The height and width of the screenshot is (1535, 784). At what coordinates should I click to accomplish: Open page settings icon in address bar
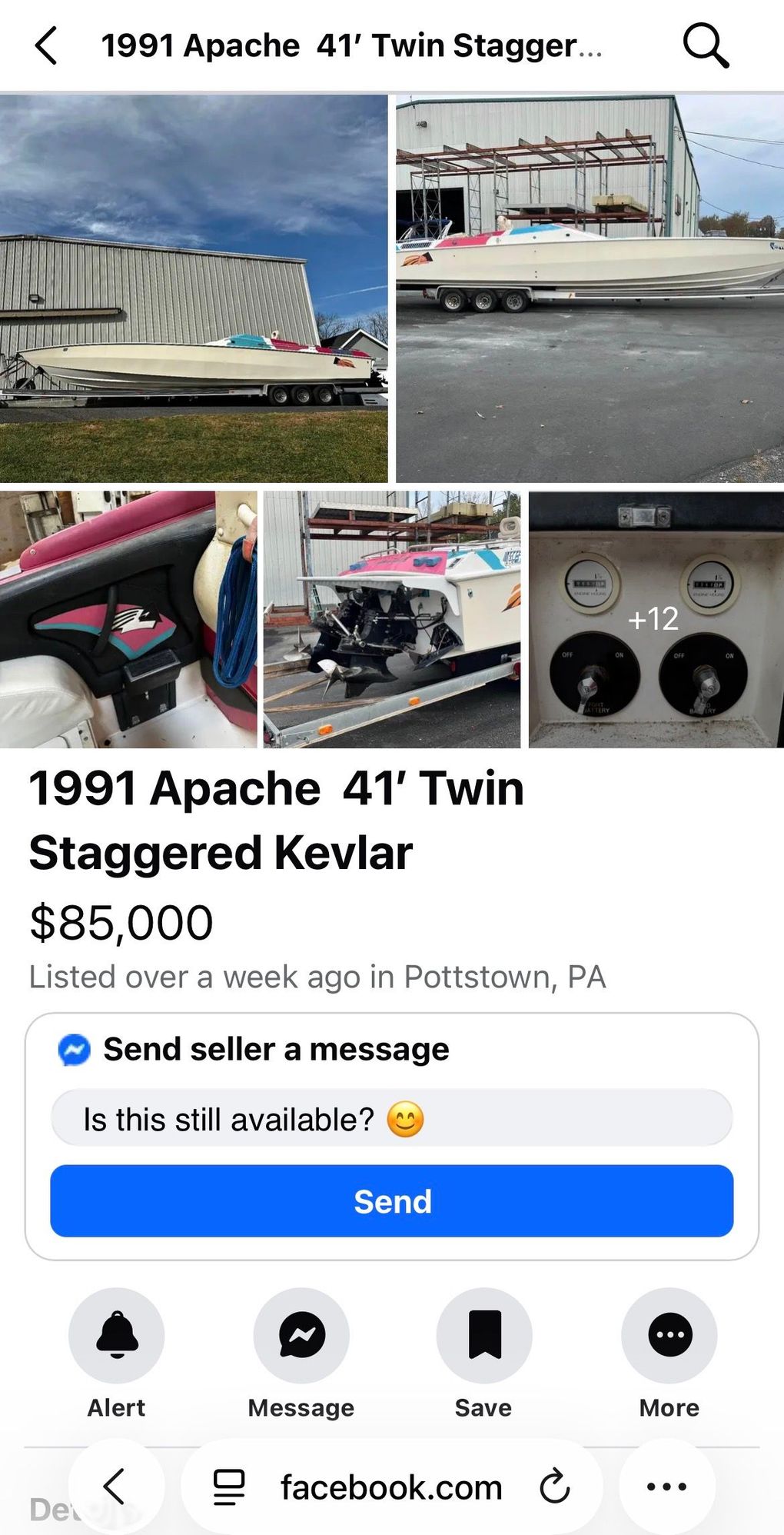pyautogui.click(x=228, y=1487)
